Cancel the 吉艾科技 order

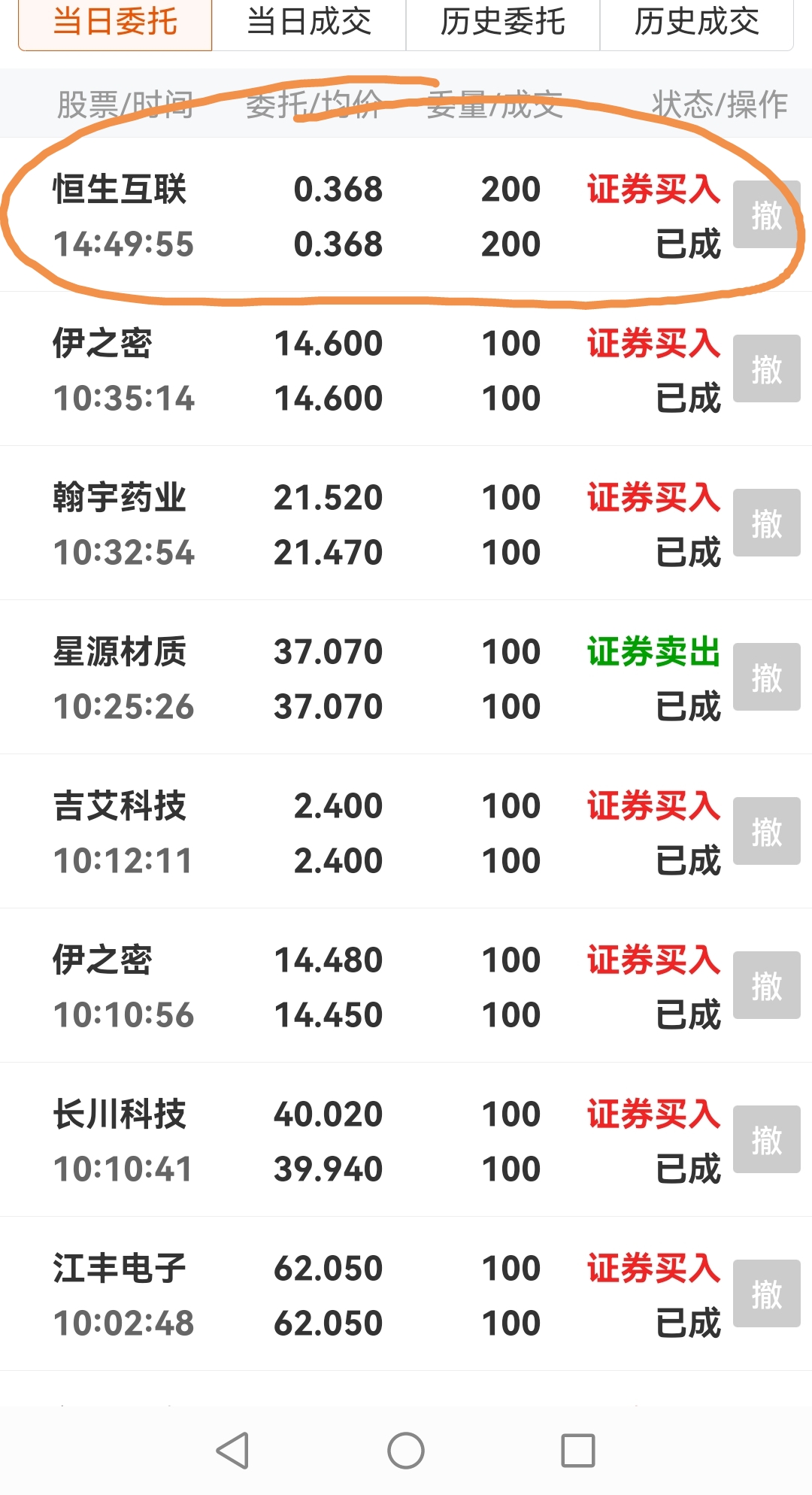point(767,831)
